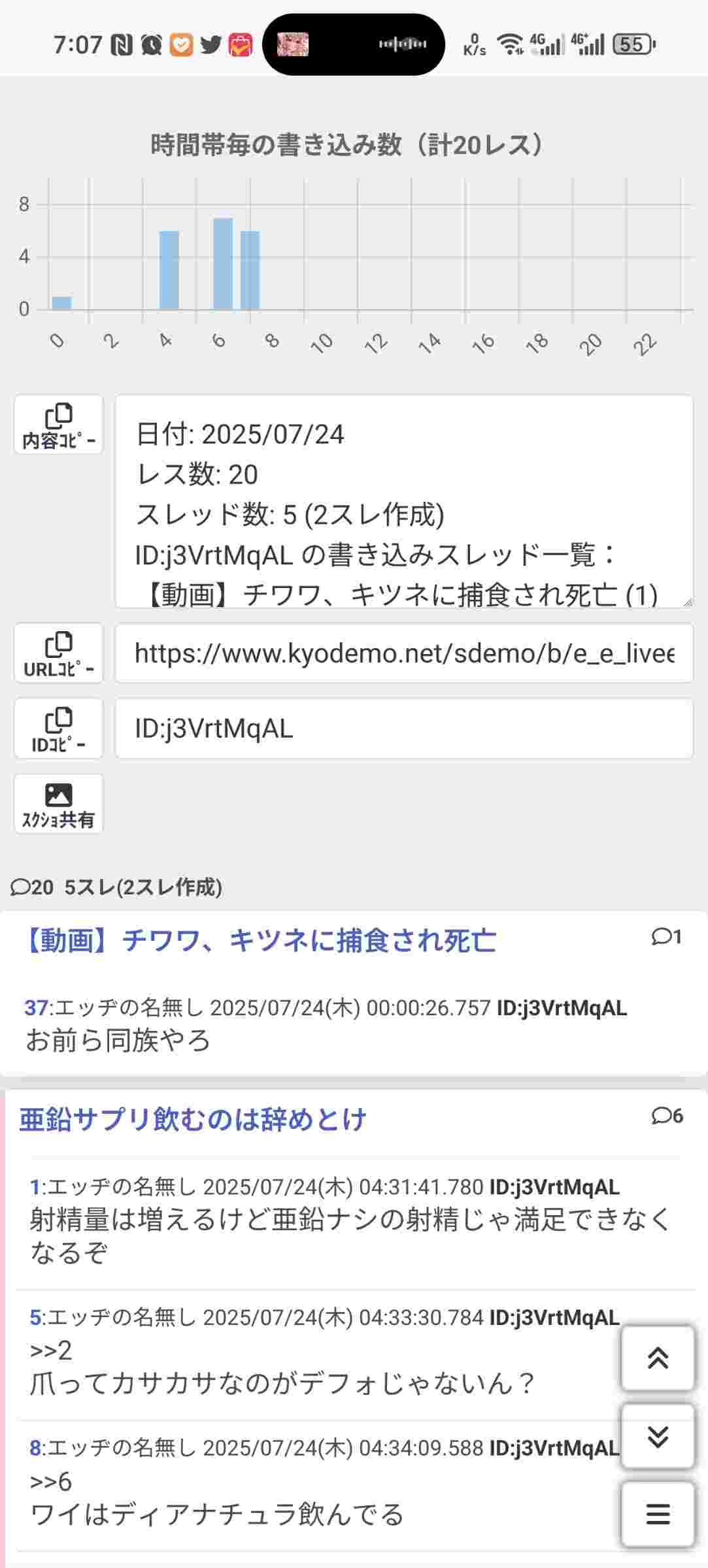Tap the ID:j3VrtMqAL text field
Screen dimensions: 708x1568
click(x=404, y=728)
